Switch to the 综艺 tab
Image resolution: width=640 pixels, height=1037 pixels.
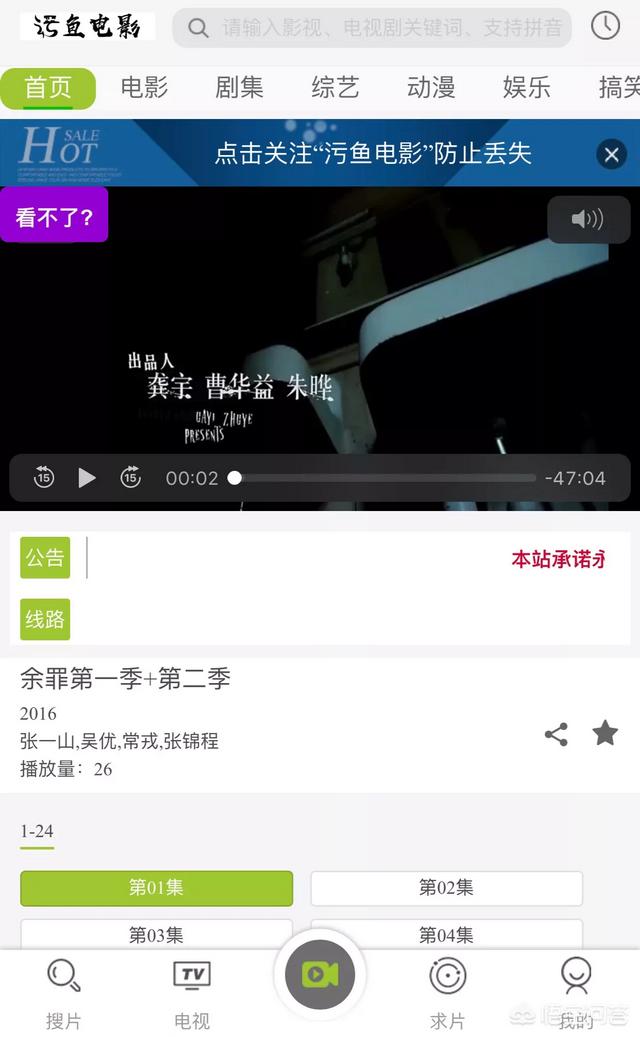point(335,88)
